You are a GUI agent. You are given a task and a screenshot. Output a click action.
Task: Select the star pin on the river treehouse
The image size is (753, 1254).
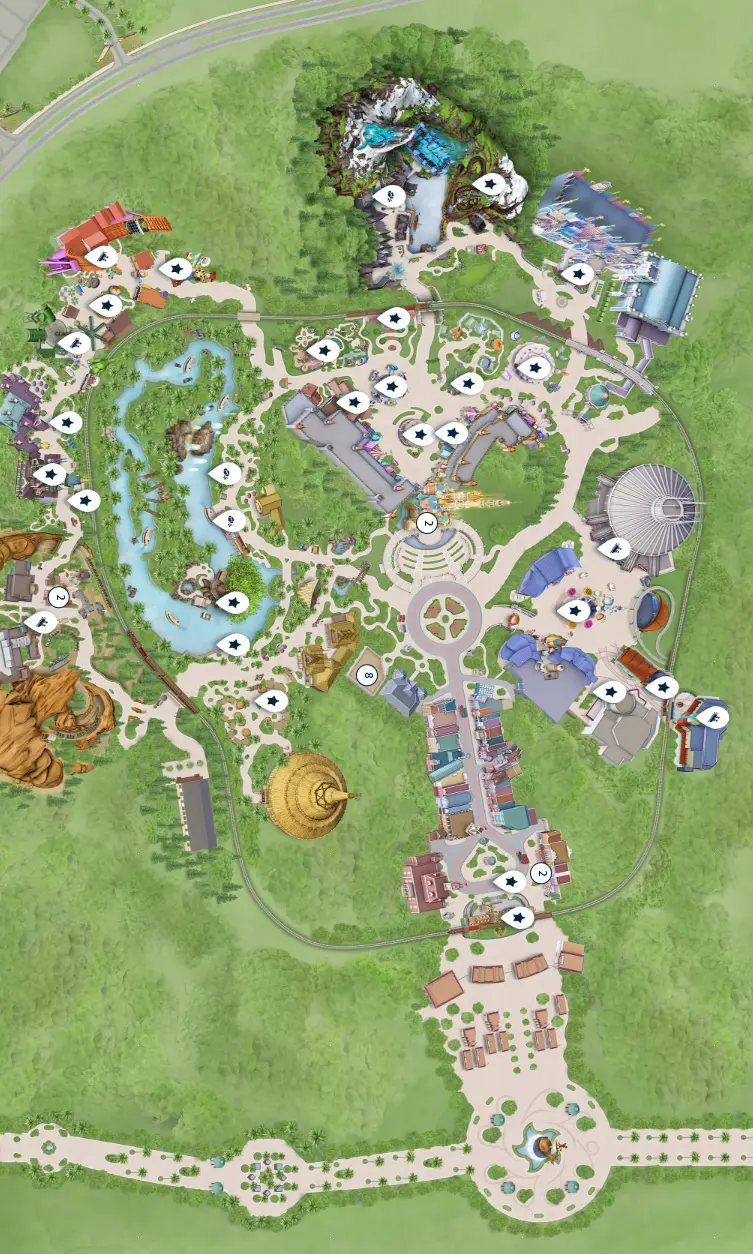[x=233, y=603]
